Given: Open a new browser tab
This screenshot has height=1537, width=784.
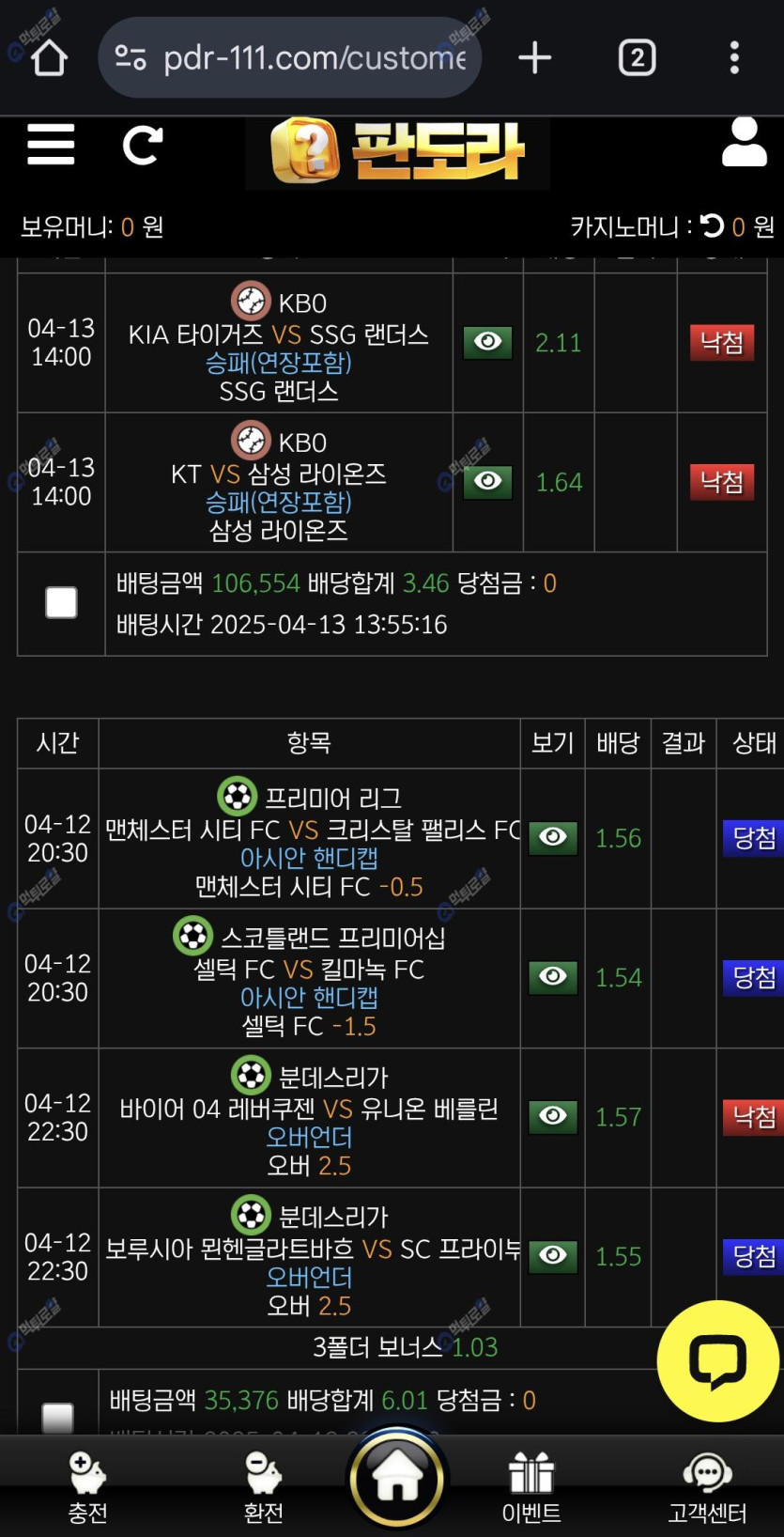Looking at the screenshot, I should click(x=535, y=58).
